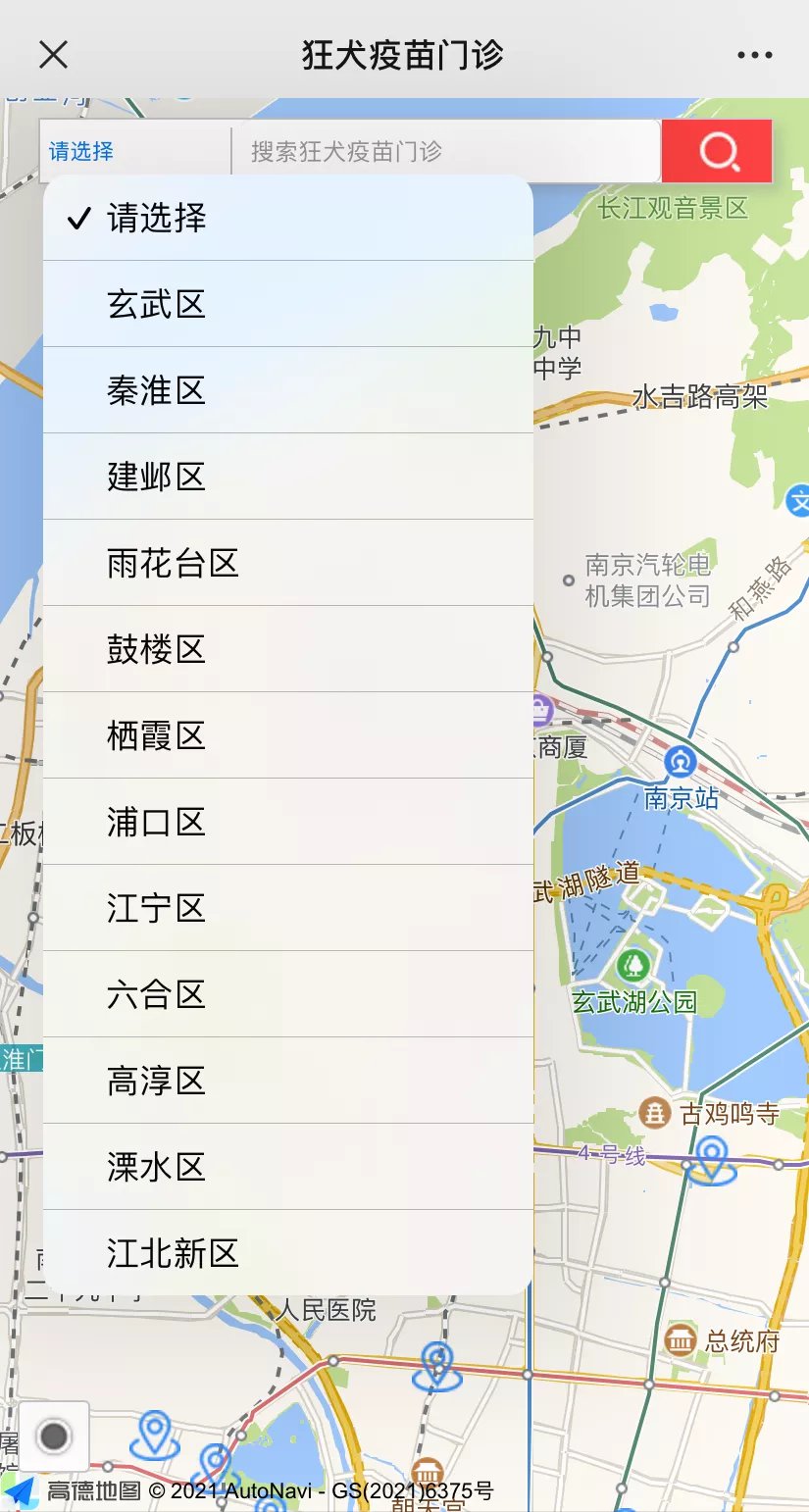Tap the locate-me button on the map
This screenshot has width=809, height=1512.
pyautogui.click(x=54, y=1436)
